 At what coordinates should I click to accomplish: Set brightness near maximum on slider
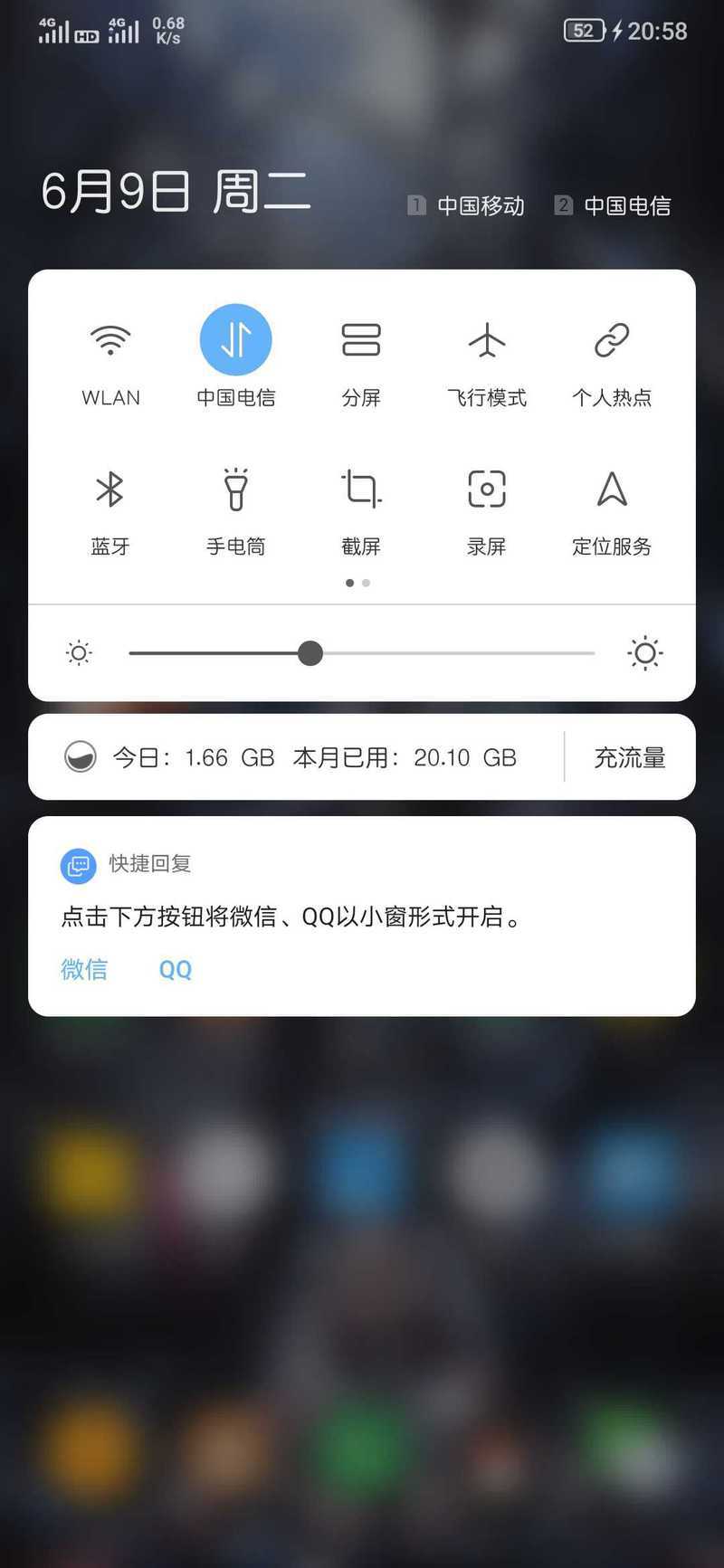[x=579, y=652]
